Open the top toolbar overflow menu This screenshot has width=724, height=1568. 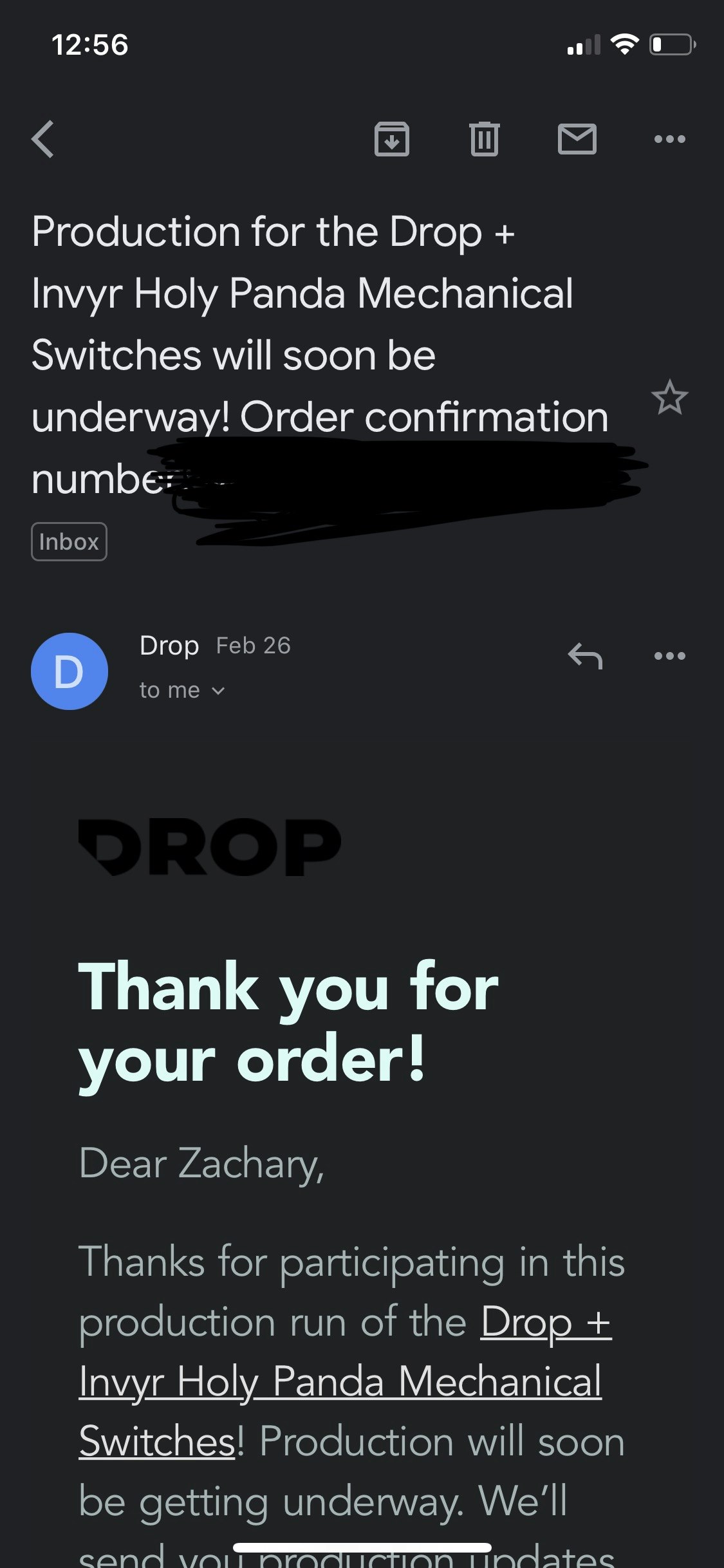click(669, 139)
